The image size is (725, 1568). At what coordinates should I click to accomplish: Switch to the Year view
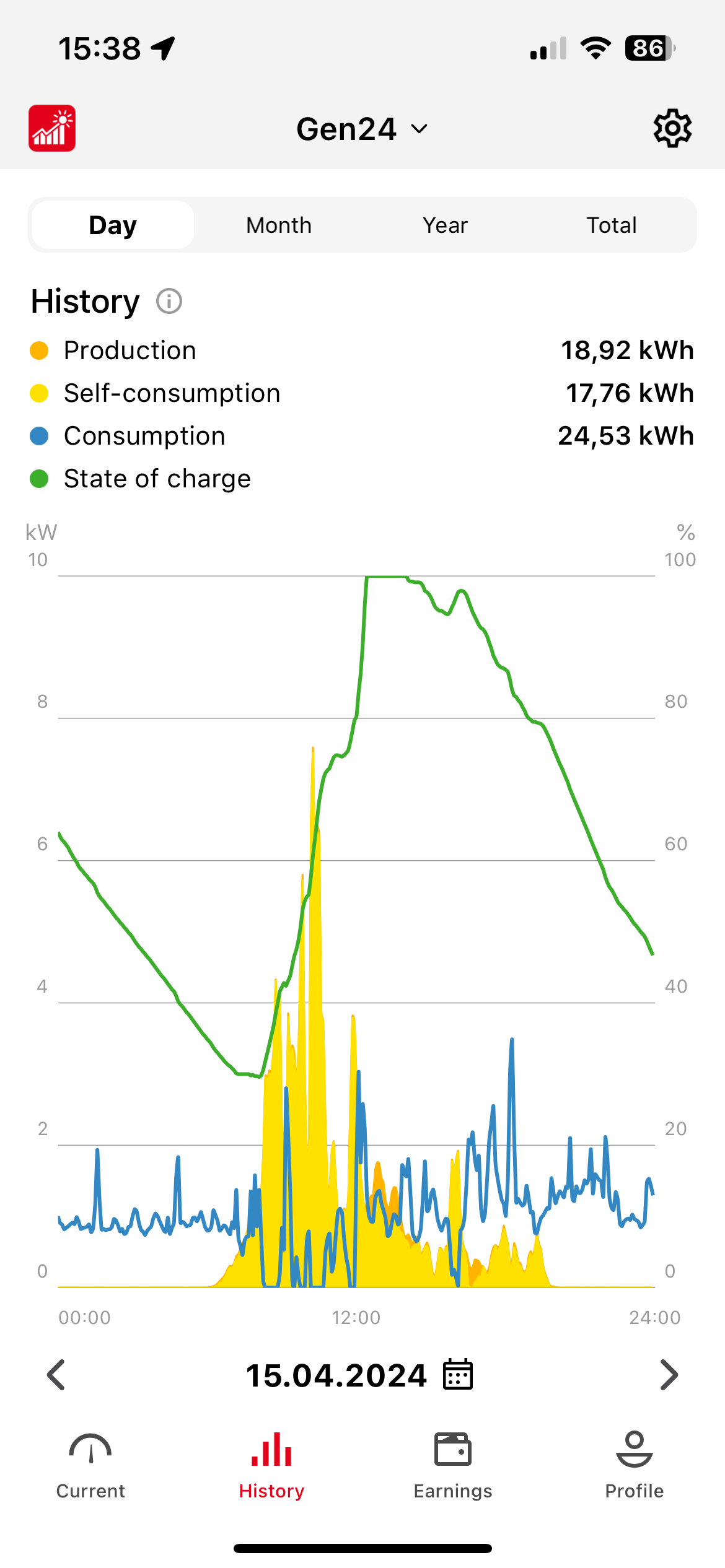[x=445, y=225]
